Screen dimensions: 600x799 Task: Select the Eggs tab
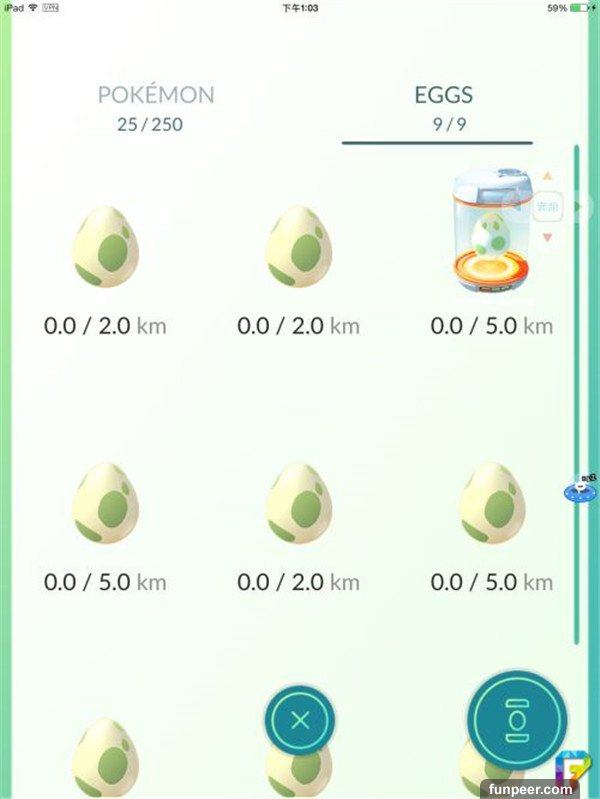pos(443,107)
